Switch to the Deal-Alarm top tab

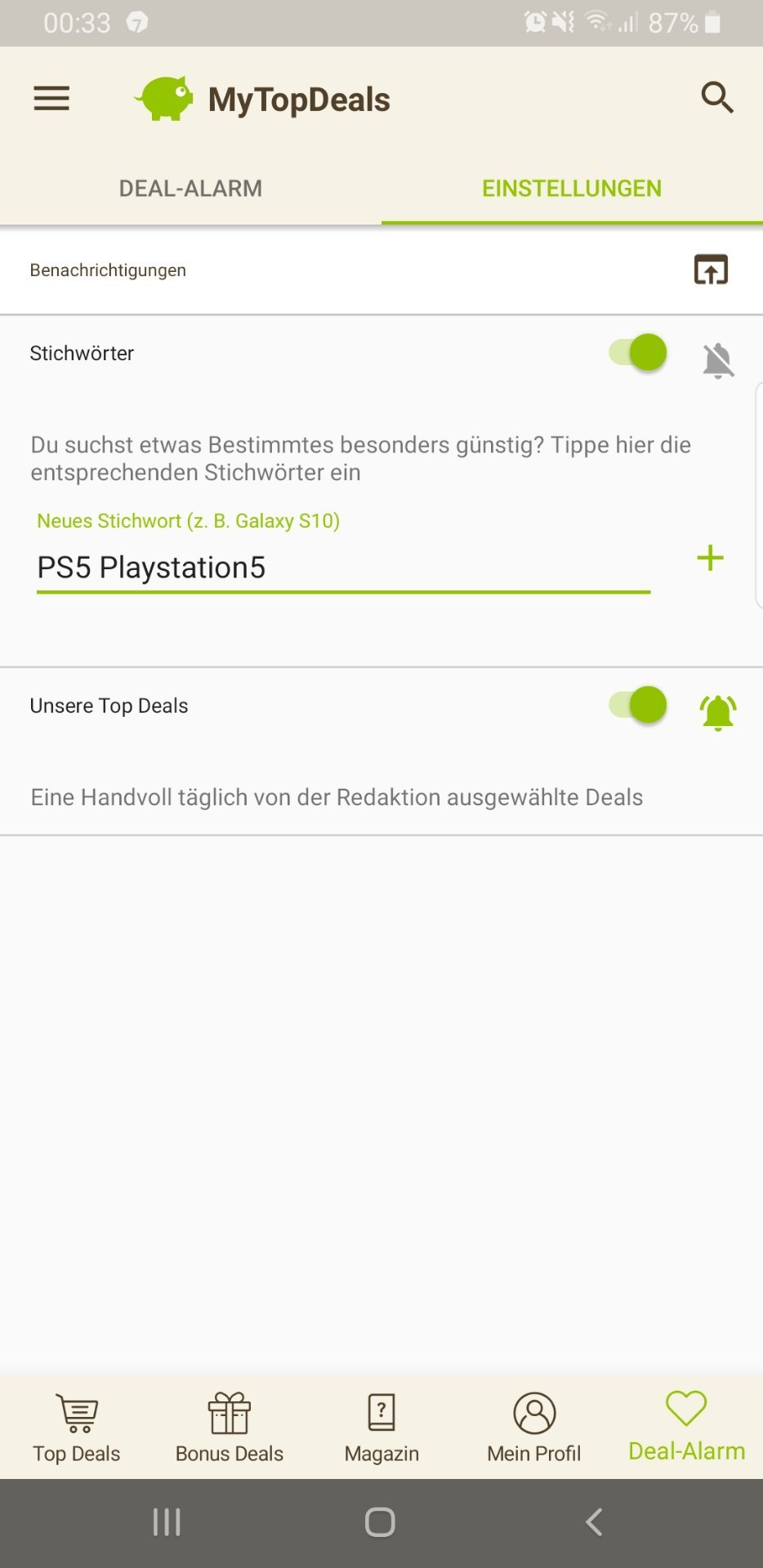tap(190, 189)
